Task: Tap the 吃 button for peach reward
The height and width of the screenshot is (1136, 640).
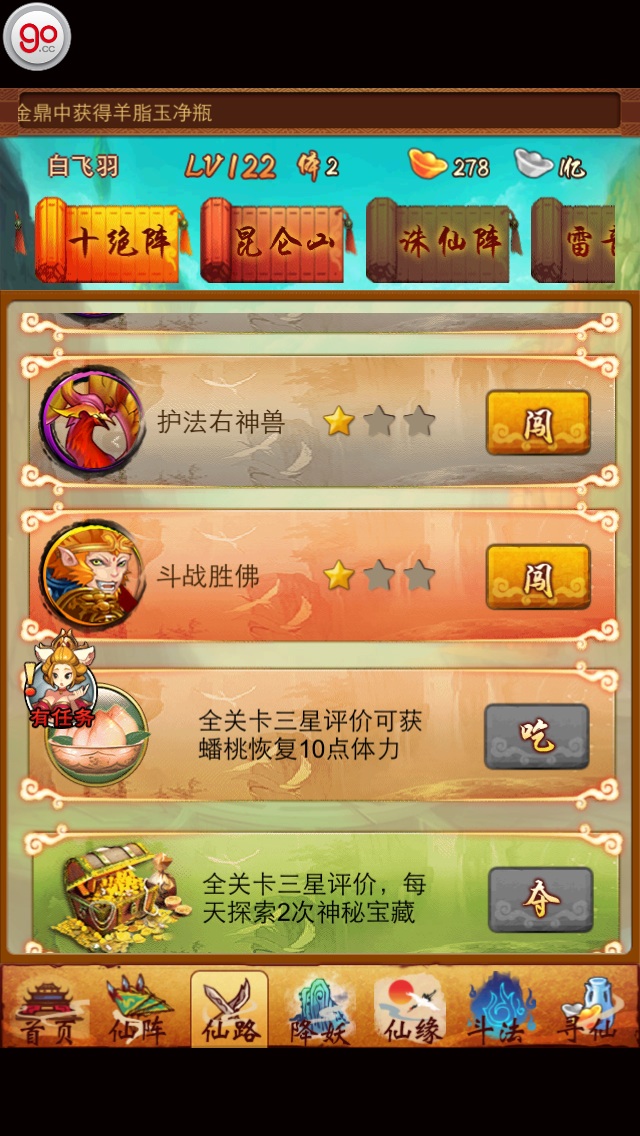Action: (x=537, y=737)
